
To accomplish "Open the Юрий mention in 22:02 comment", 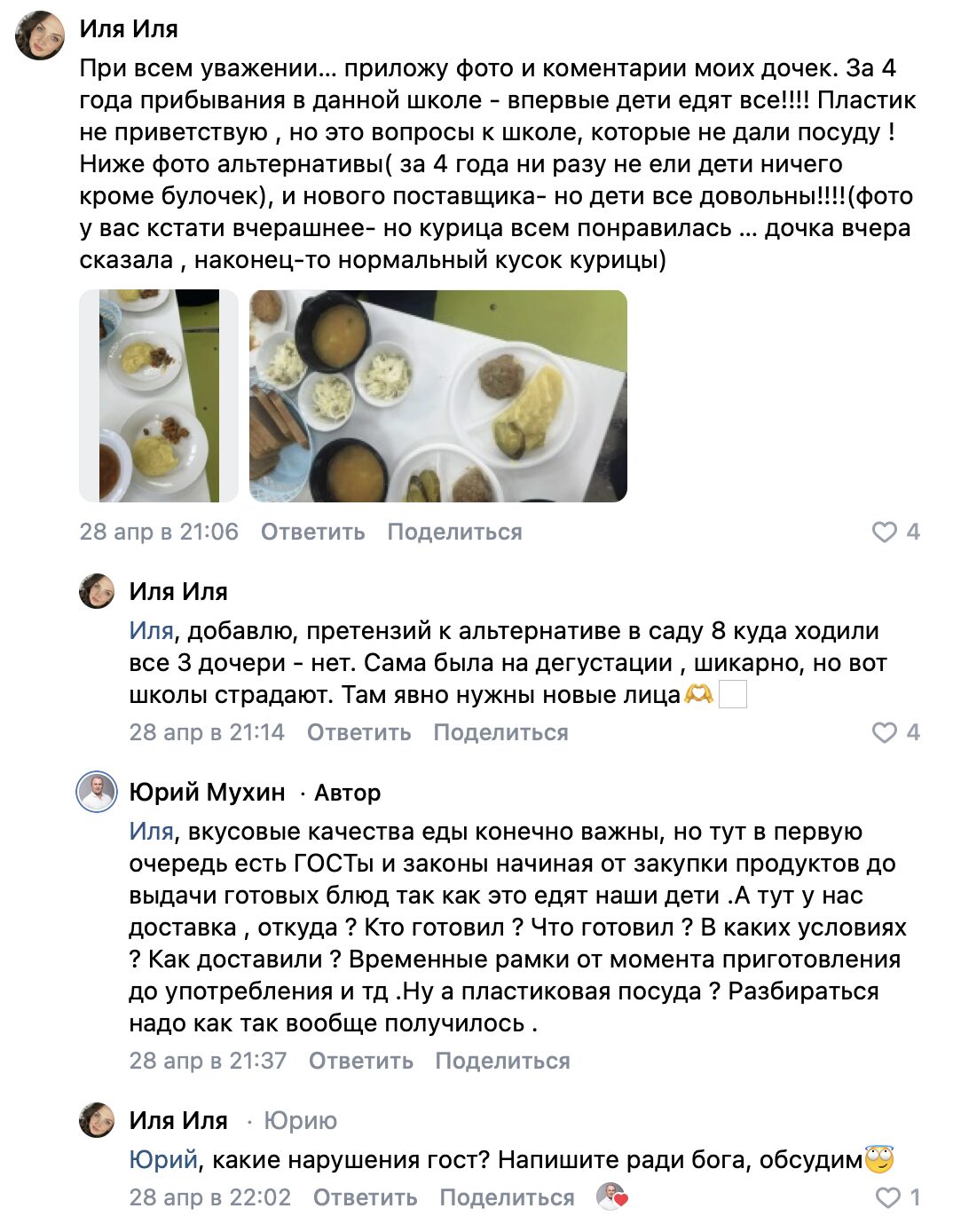I will [163, 1159].
